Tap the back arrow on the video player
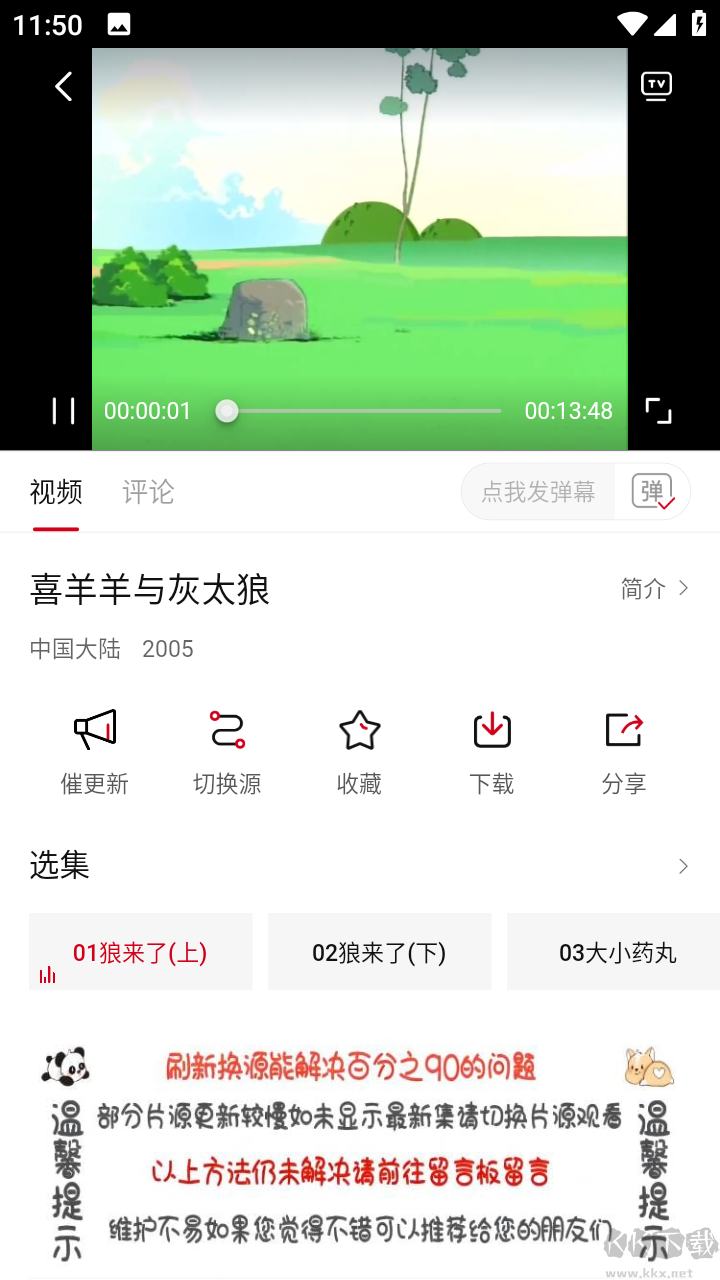Screen dimensions: 720x1280 coord(63,85)
